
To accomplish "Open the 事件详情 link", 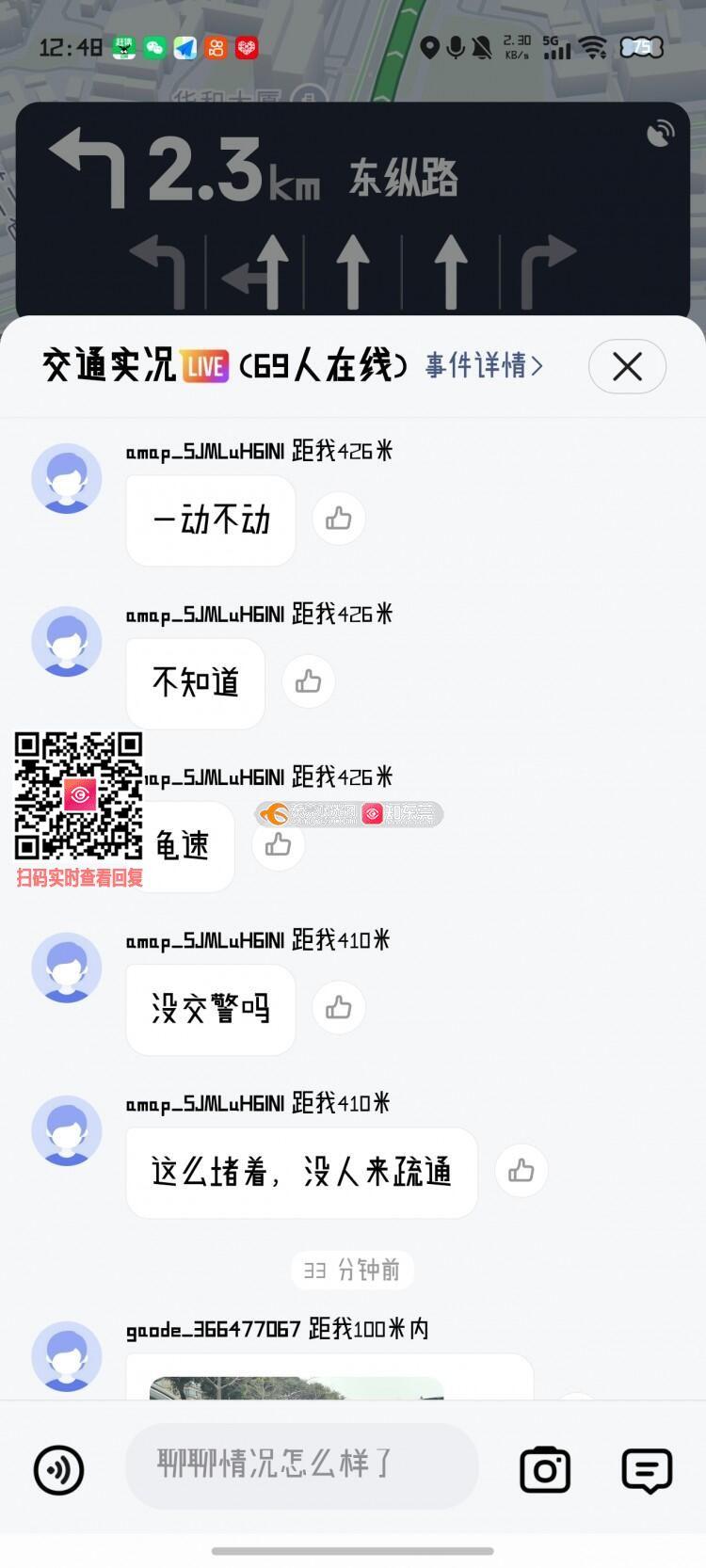I will [x=484, y=365].
